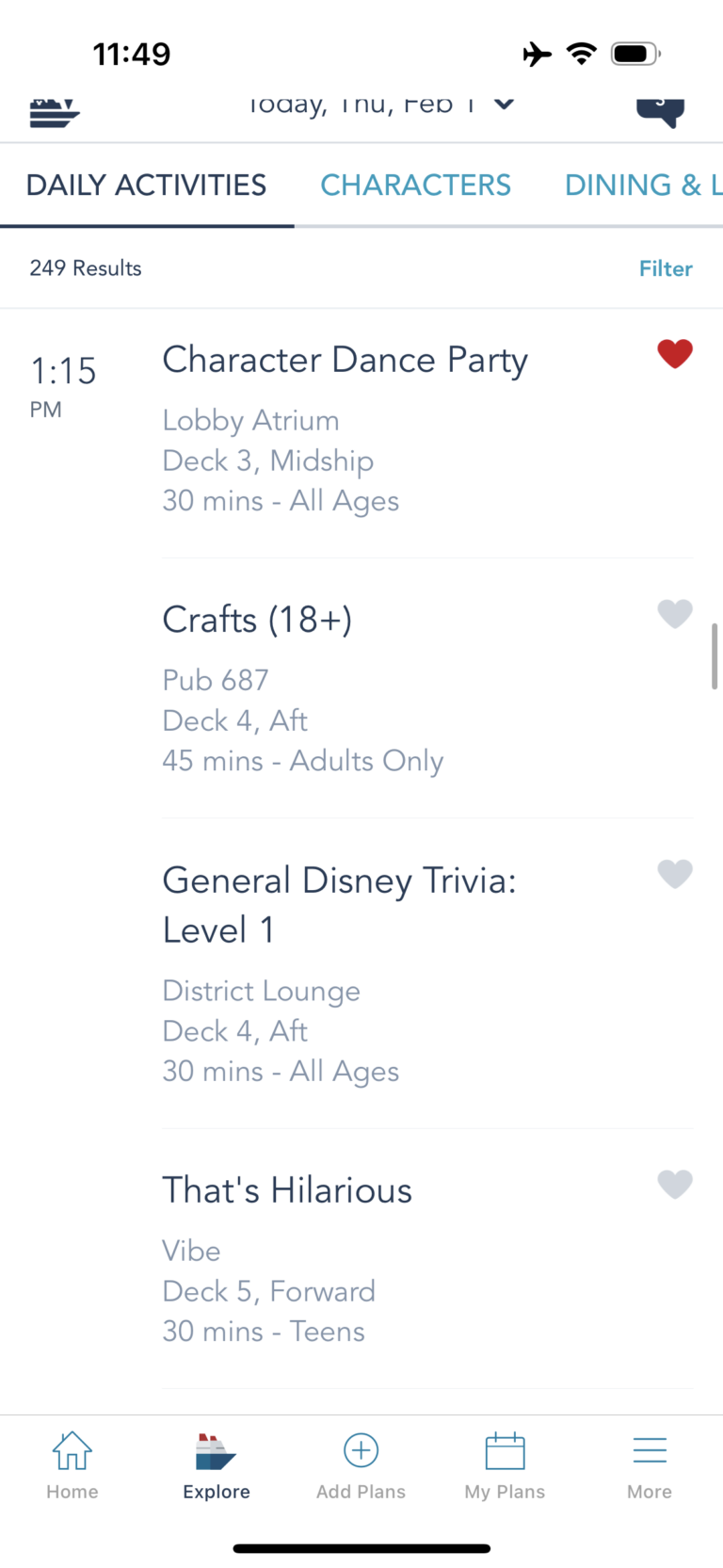Image resolution: width=723 pixels, height=1568 pixels.
Task: Open the More menu icon
Action: coord(650,1463)
